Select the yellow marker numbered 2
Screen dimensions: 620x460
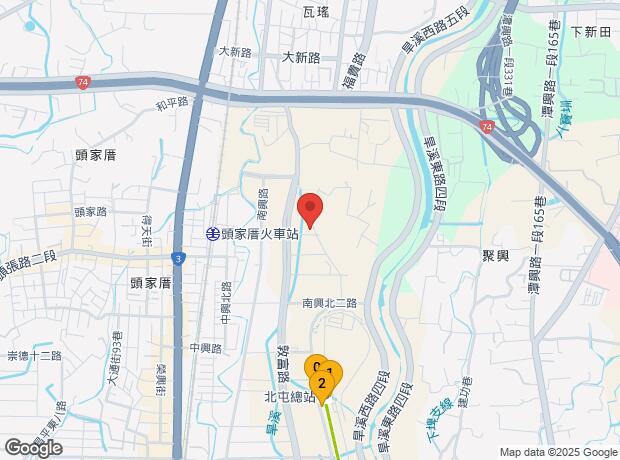[x=322, y=383]
